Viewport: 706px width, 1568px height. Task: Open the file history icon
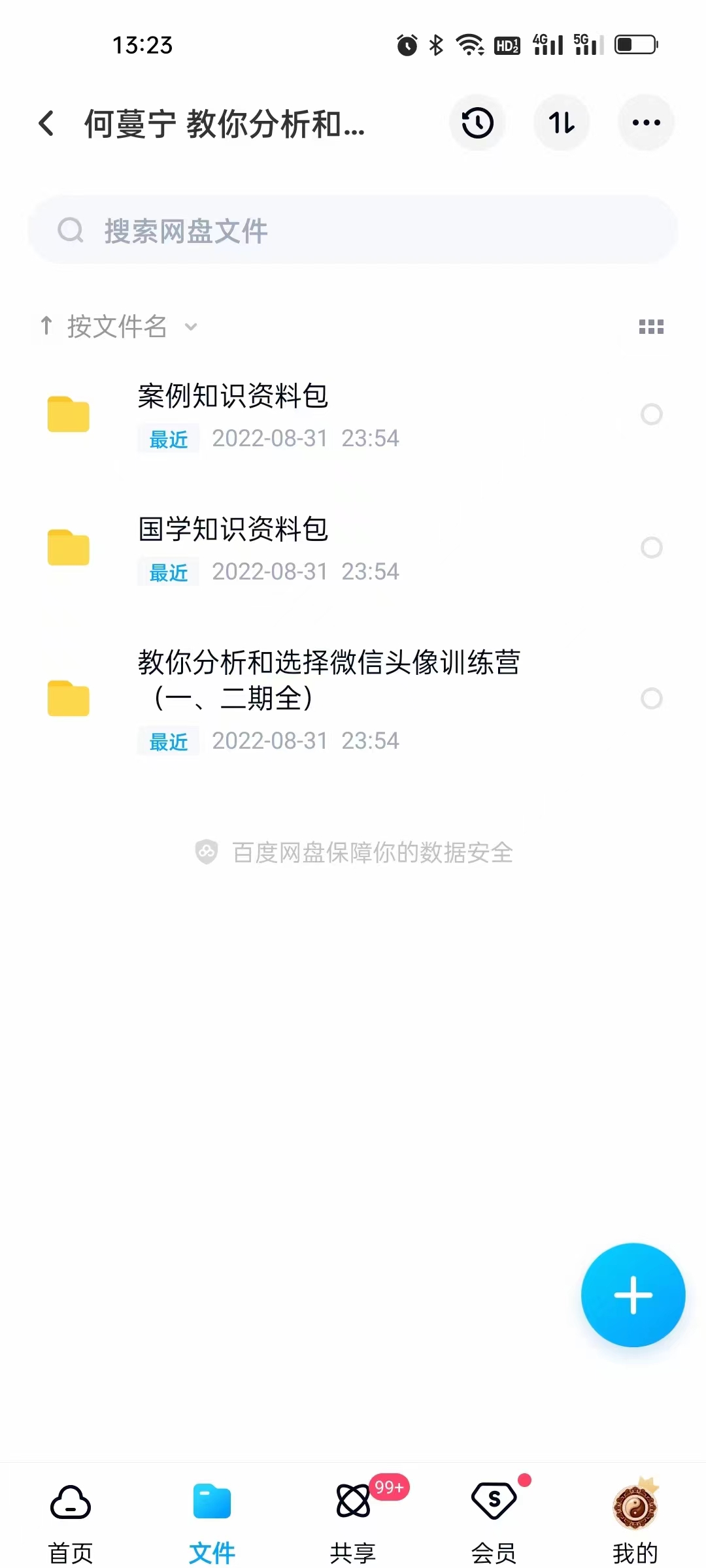tap(477, 123)
